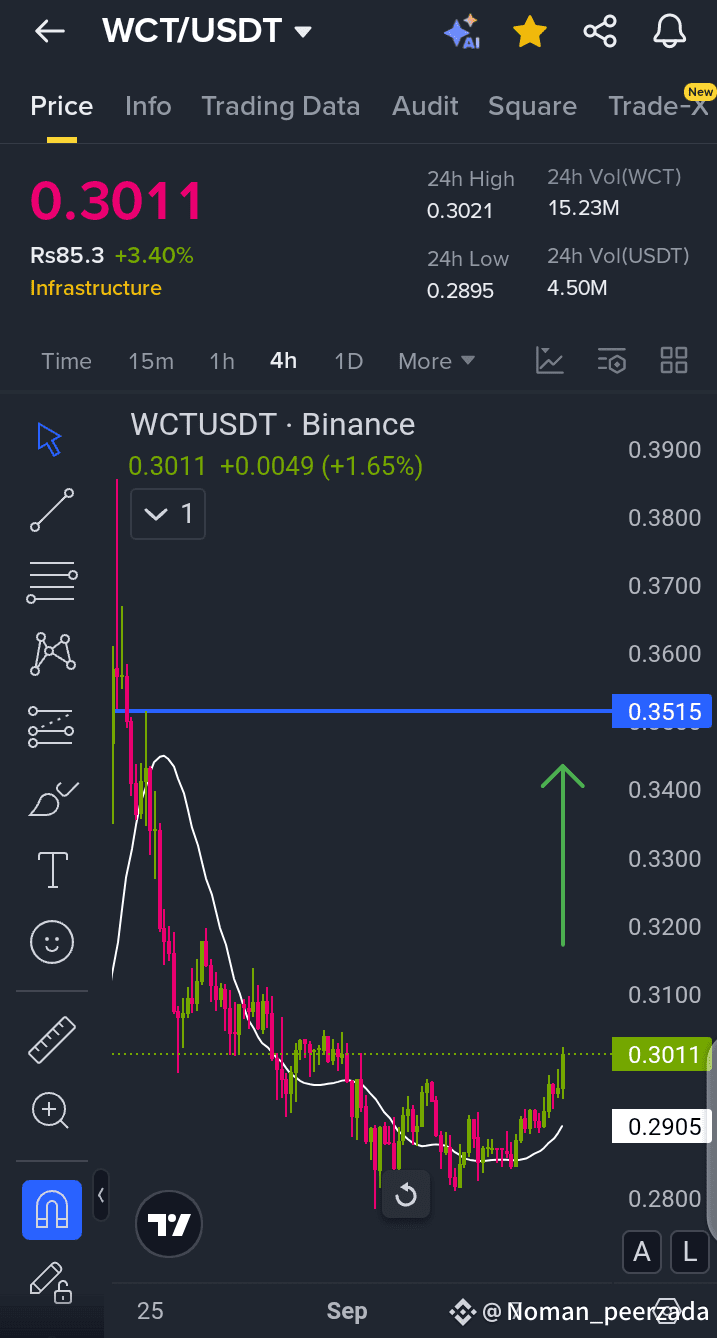717x1338 pixels.
Task: Open the price alert bell
Action: [x=670, y=32]
